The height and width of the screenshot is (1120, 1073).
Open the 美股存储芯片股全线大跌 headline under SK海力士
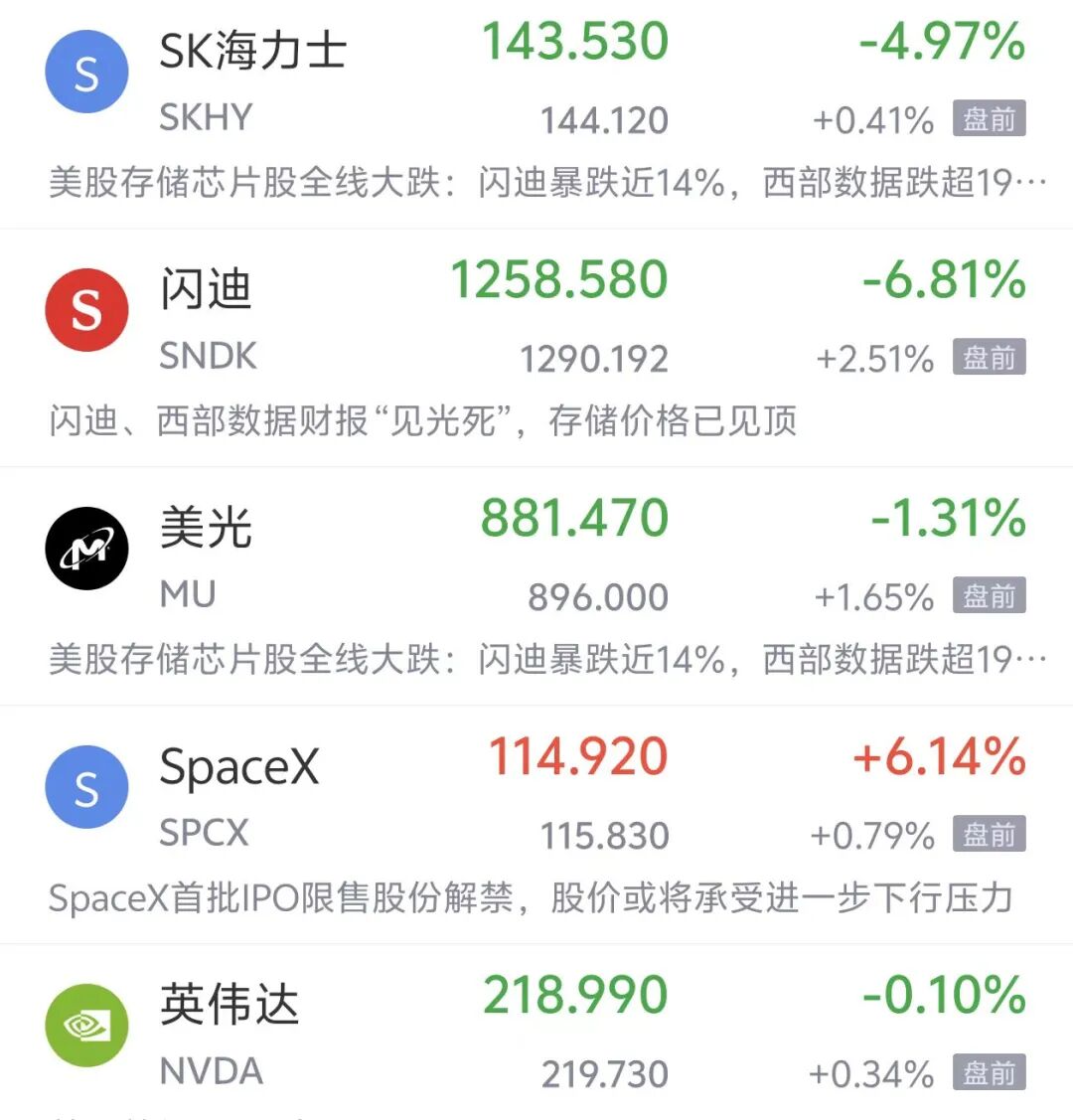[x=547, y=182]
